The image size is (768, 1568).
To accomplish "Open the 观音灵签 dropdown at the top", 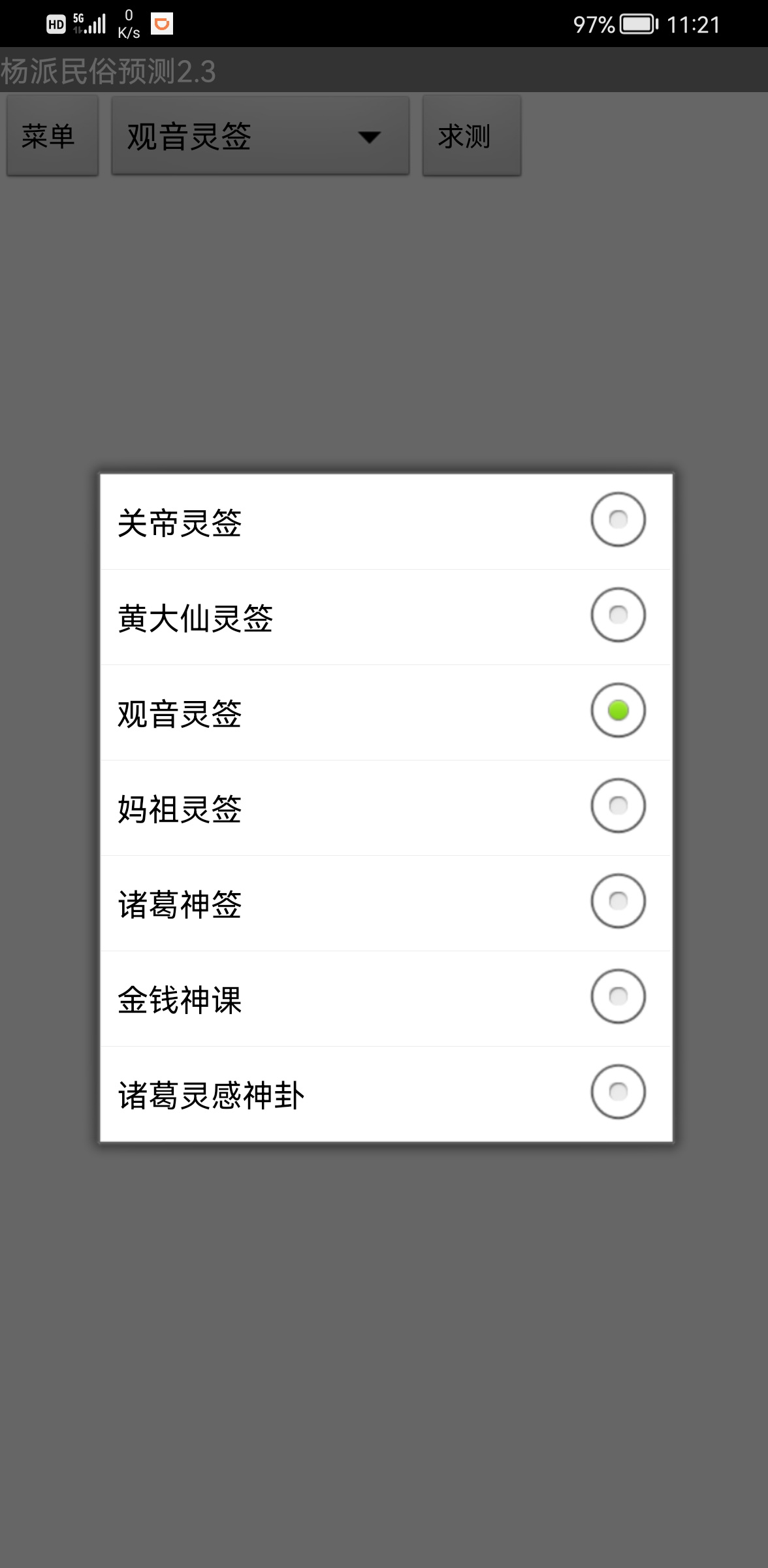I will point(260,136).
